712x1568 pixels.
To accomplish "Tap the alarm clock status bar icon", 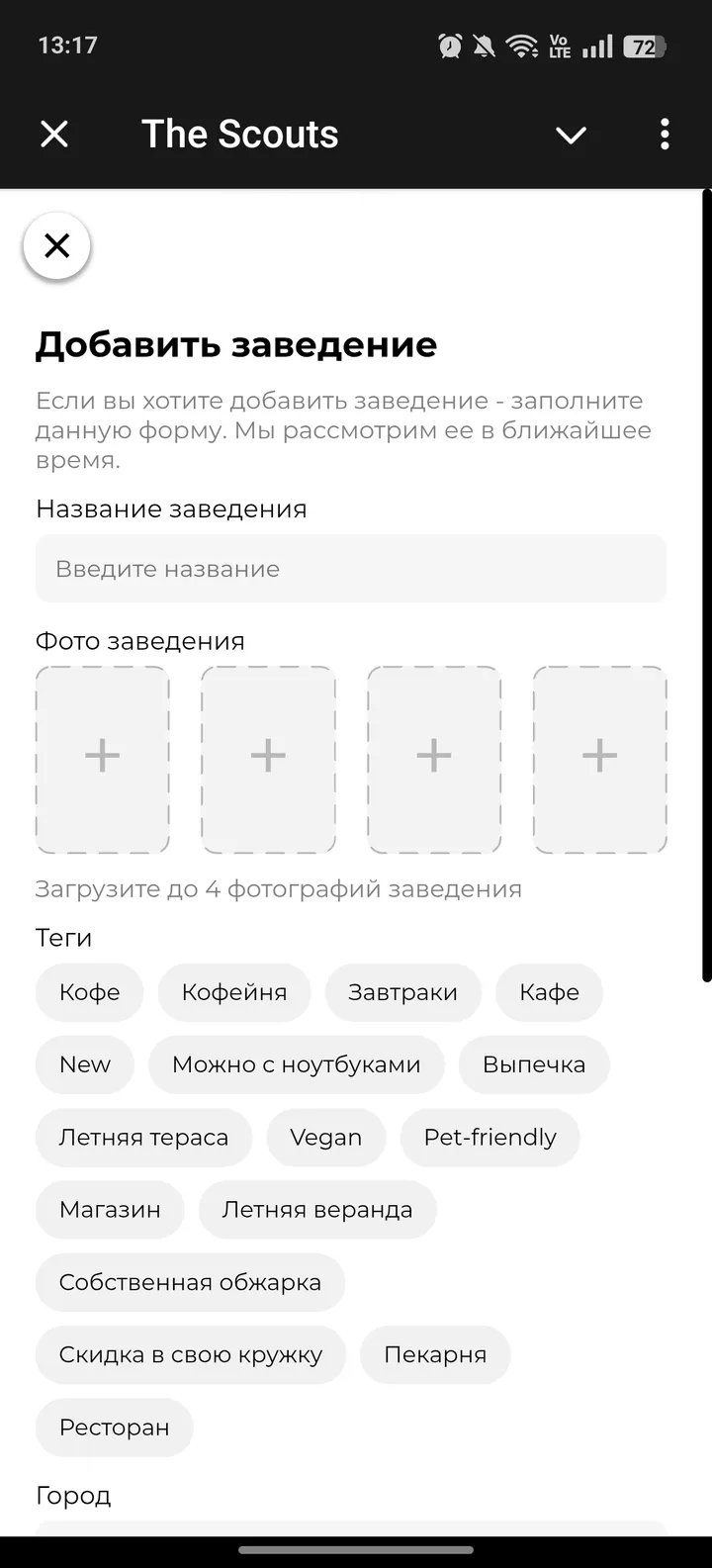I will [x=450, y=45].
